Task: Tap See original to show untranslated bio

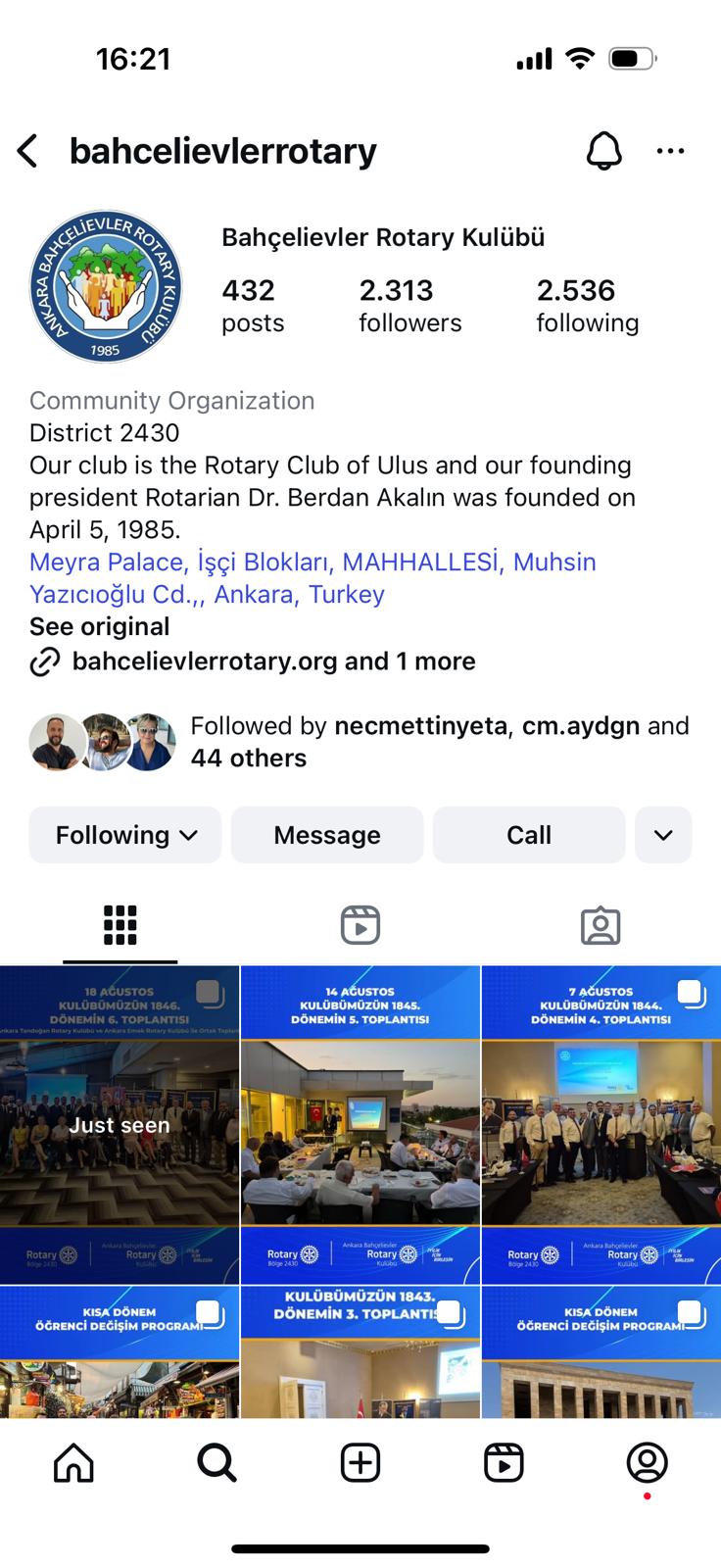Action: tap(99, 626)
